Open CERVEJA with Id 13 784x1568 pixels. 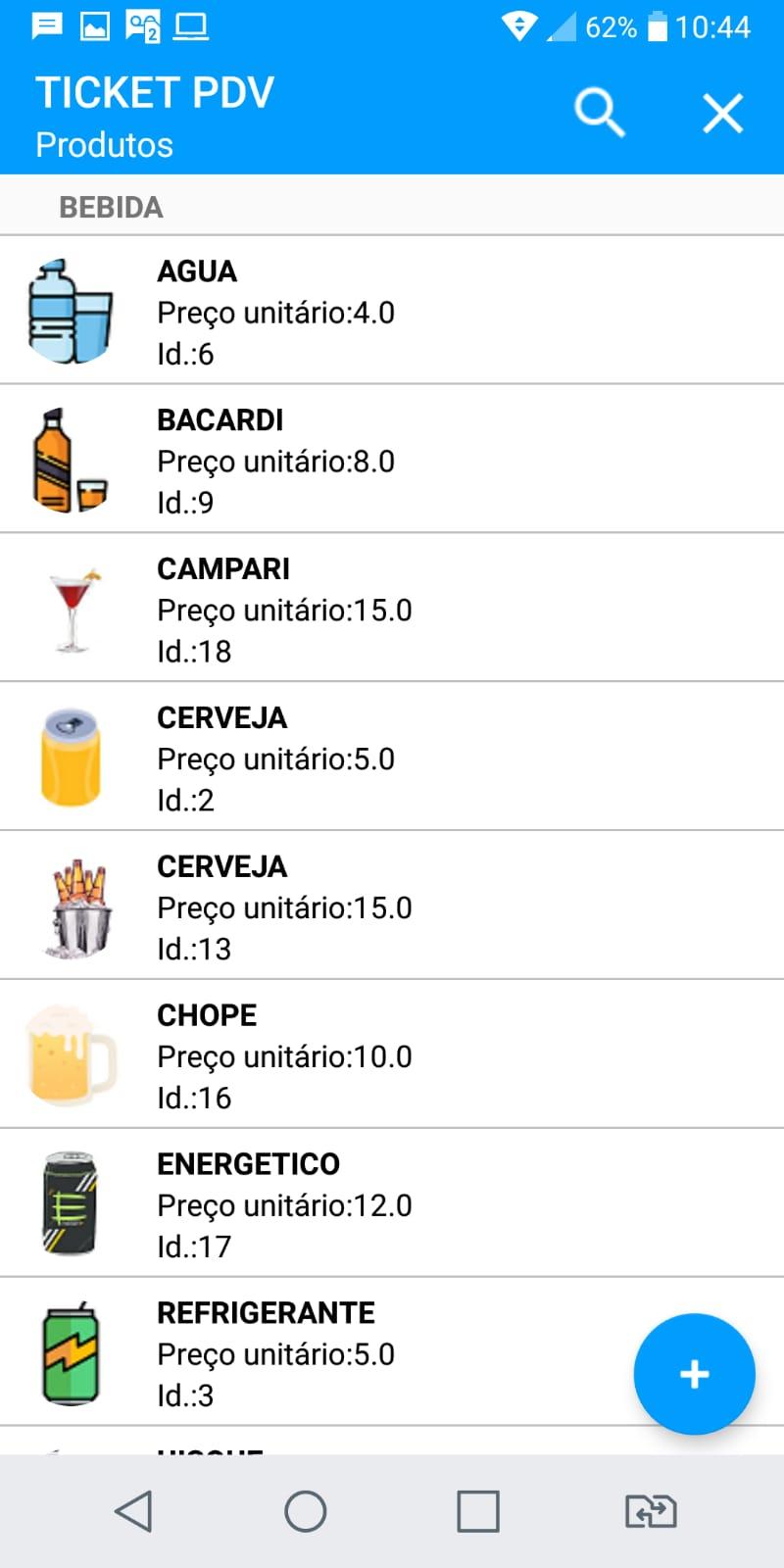click(x=392, y=906)
